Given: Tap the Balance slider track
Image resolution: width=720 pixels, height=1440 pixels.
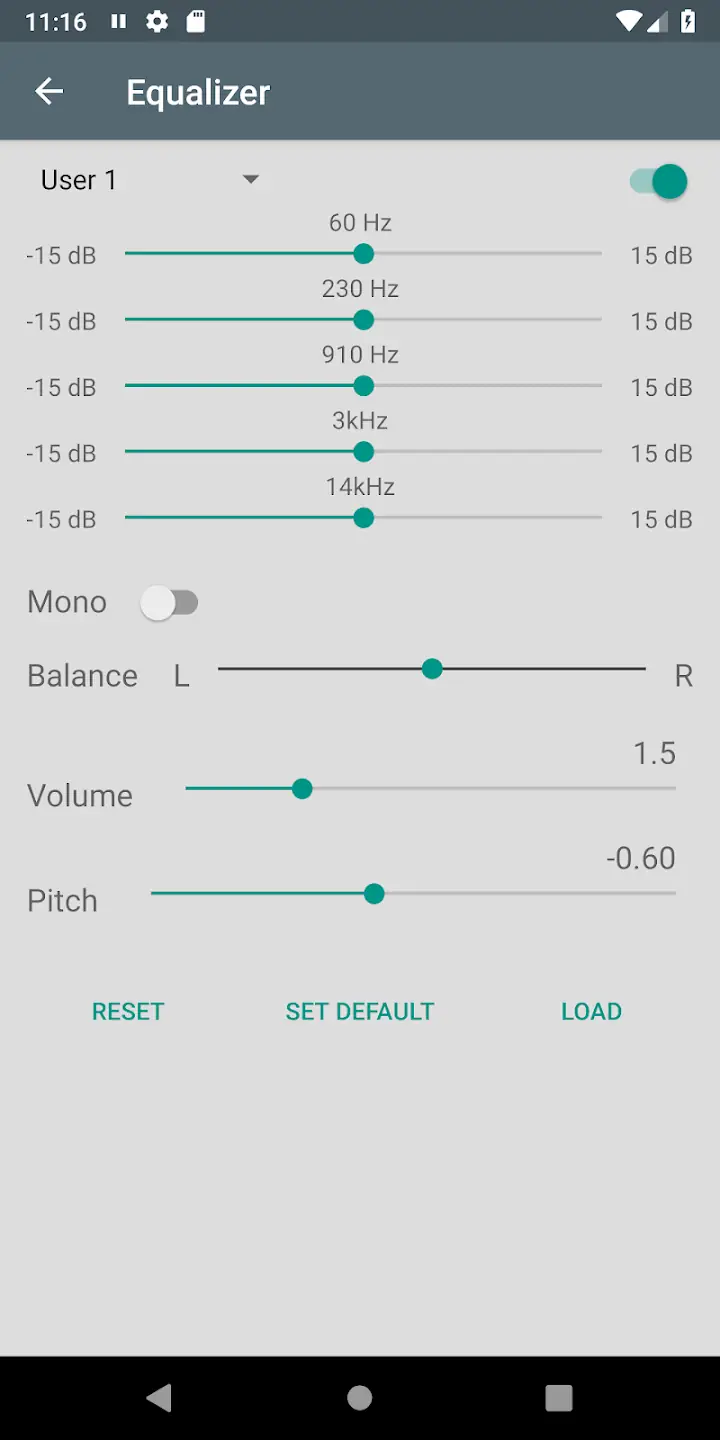Looking at the screenshot, I should coord(432,669).
